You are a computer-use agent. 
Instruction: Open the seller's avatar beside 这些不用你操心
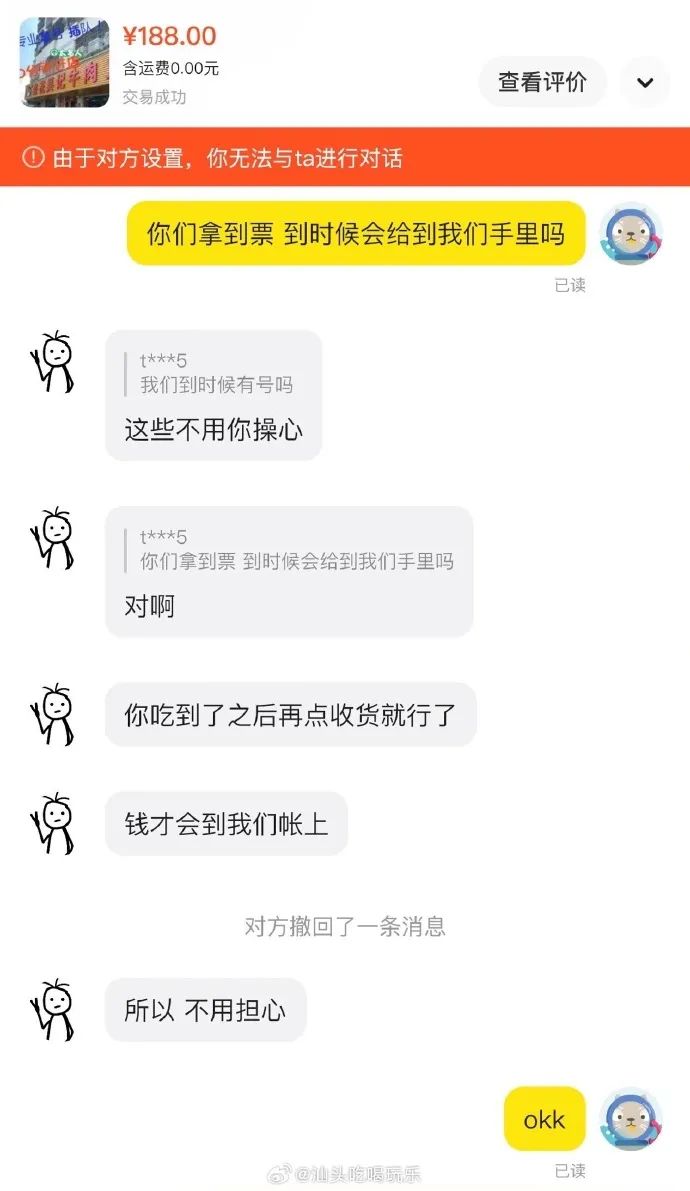[53, 362]
